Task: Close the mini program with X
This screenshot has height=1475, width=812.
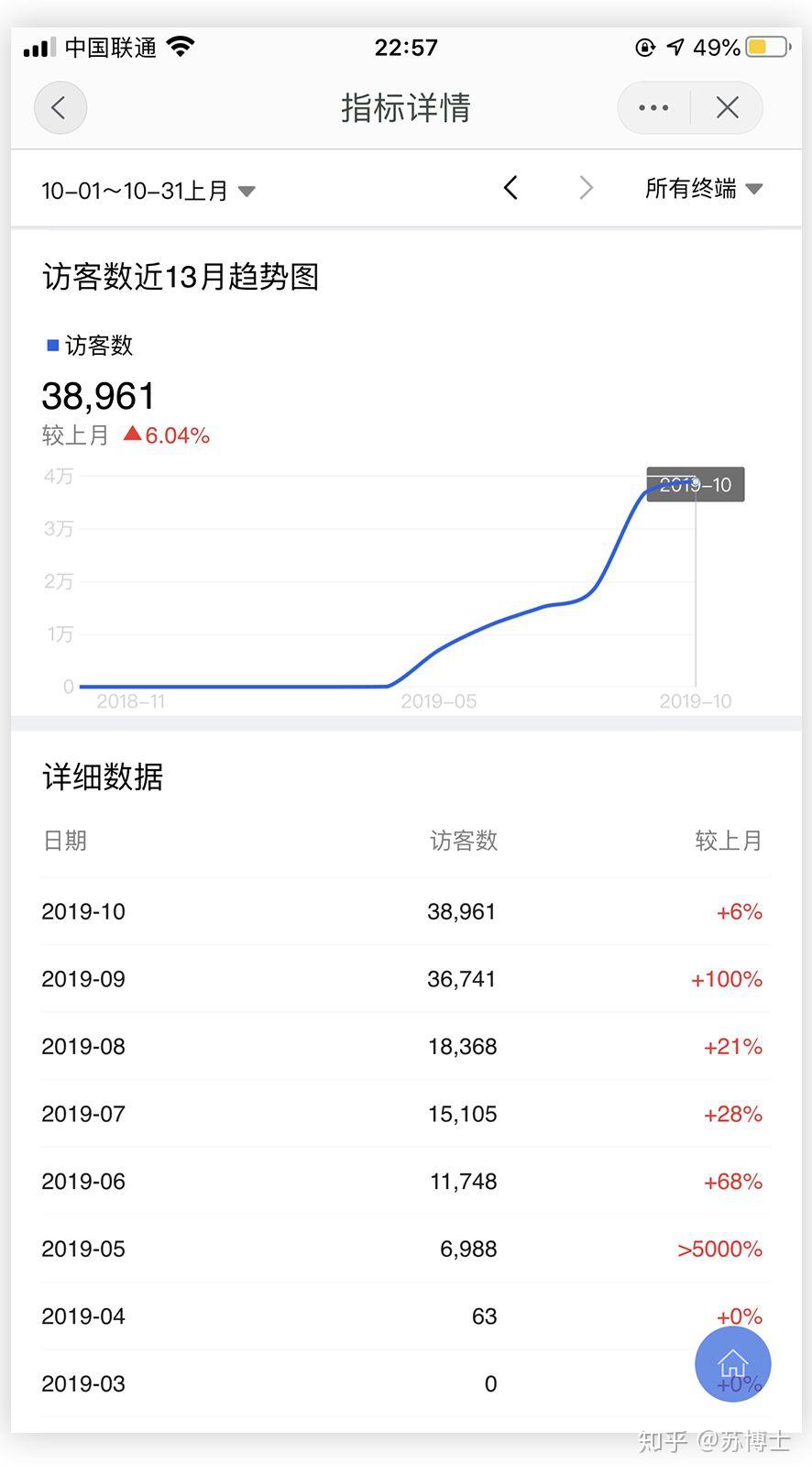Action: 727,108
